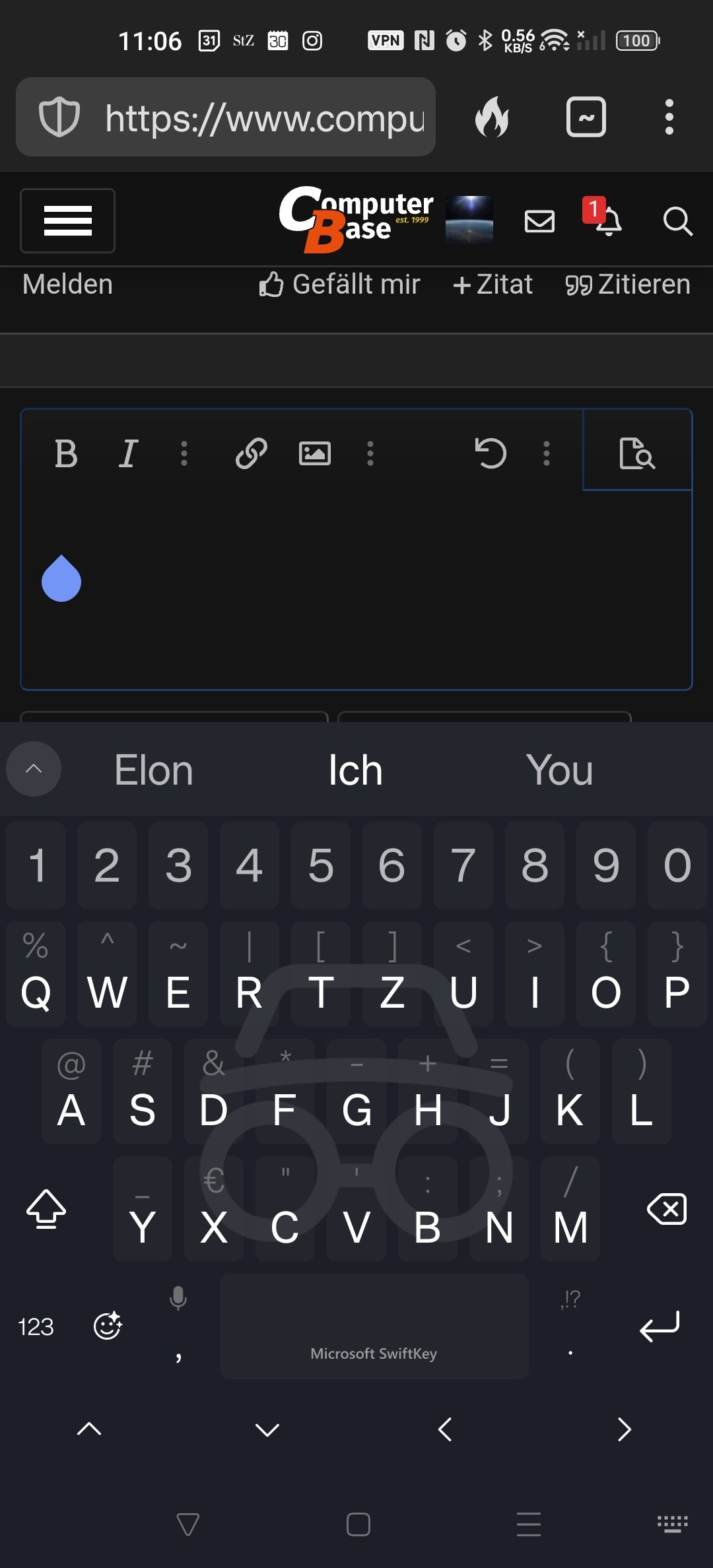Open the browser overflow menu

click(x=669, y=117)
